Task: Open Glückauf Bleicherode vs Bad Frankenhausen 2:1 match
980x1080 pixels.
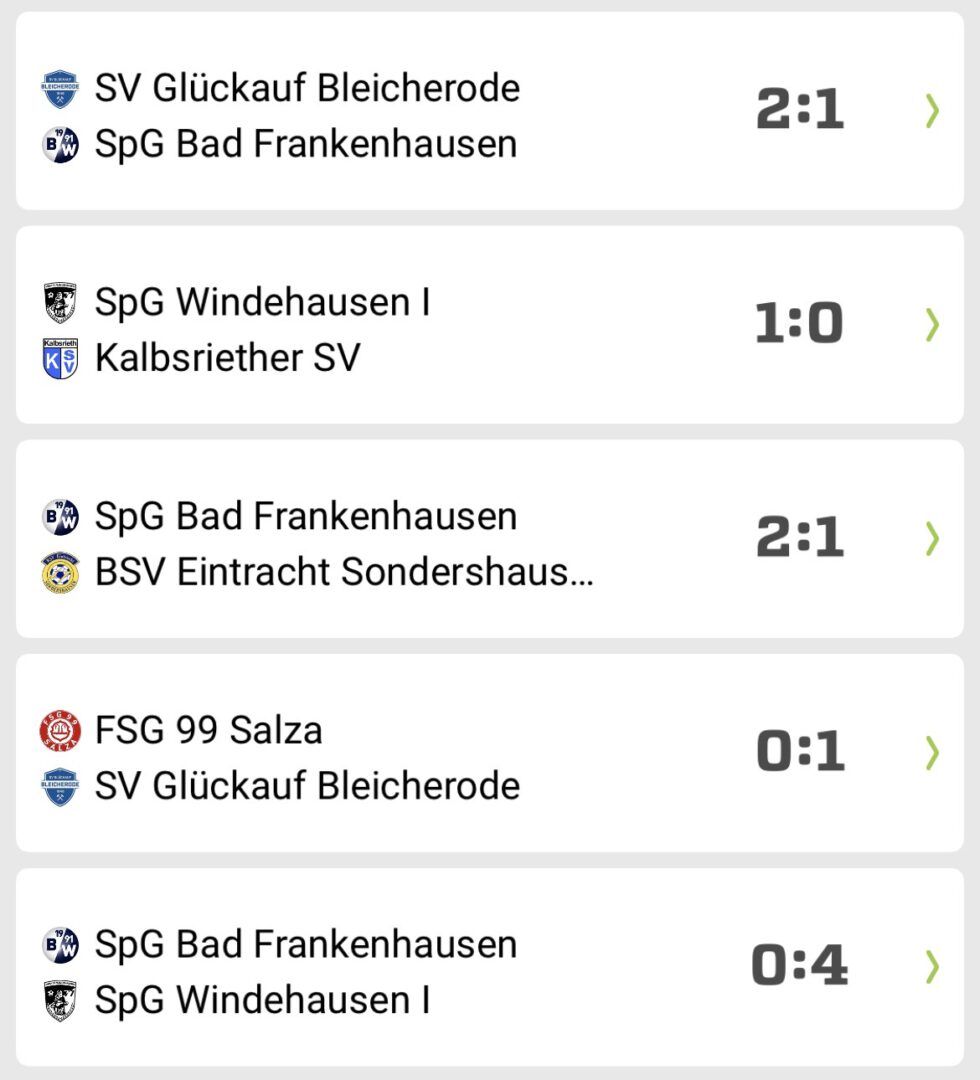Action: click(x=490, y=114)
